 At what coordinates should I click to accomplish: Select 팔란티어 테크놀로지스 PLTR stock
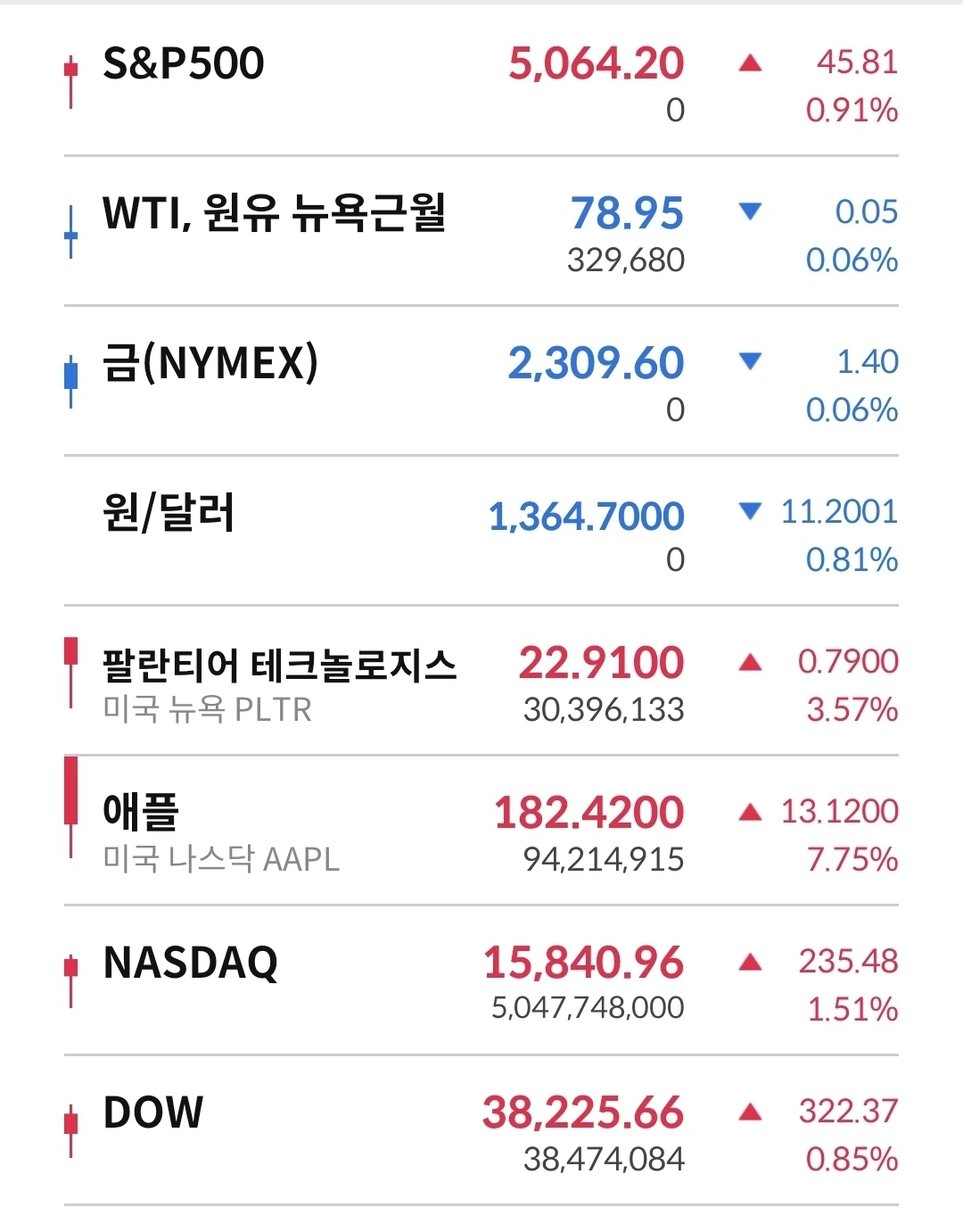(279, 666)
